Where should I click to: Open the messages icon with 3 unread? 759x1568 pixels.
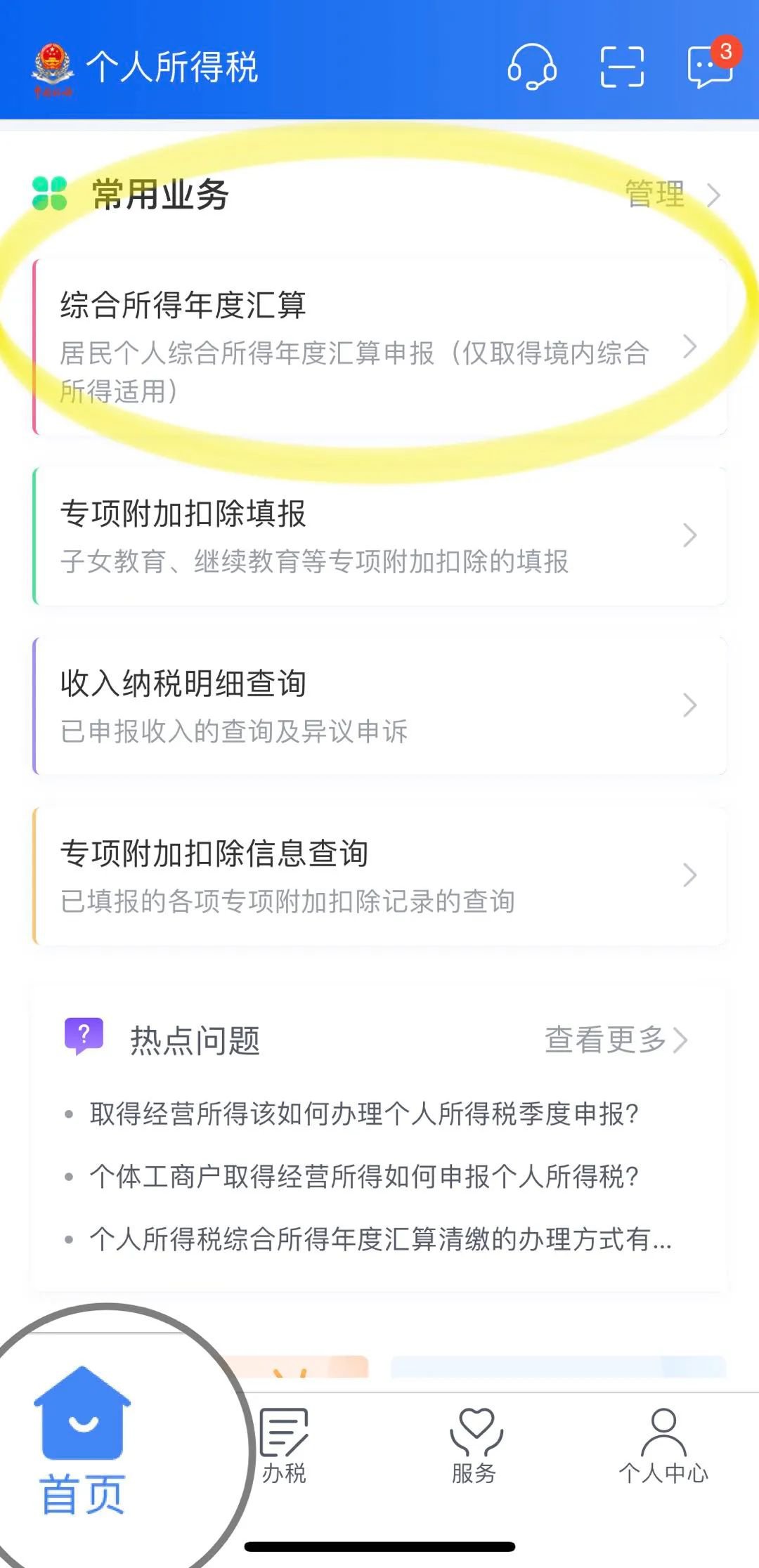tap(711, 65)
